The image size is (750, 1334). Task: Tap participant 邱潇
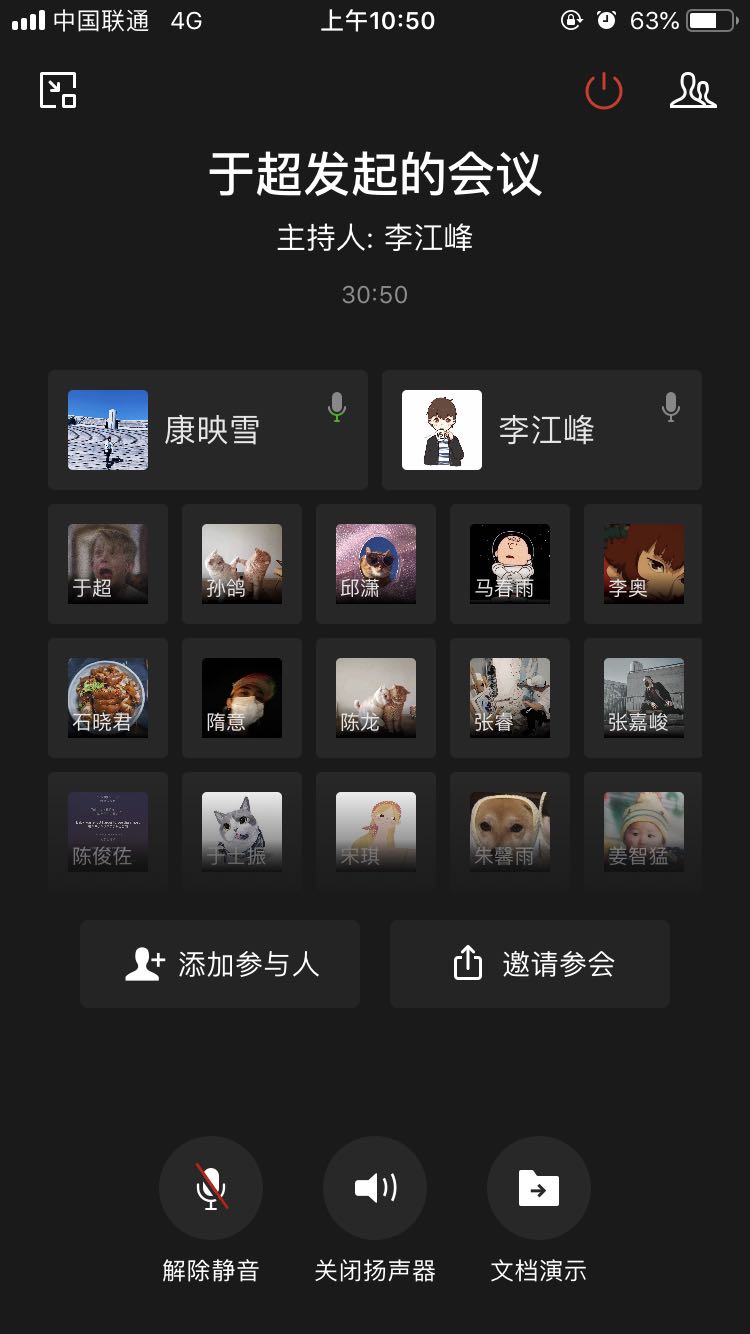click(x=376, y=564)
